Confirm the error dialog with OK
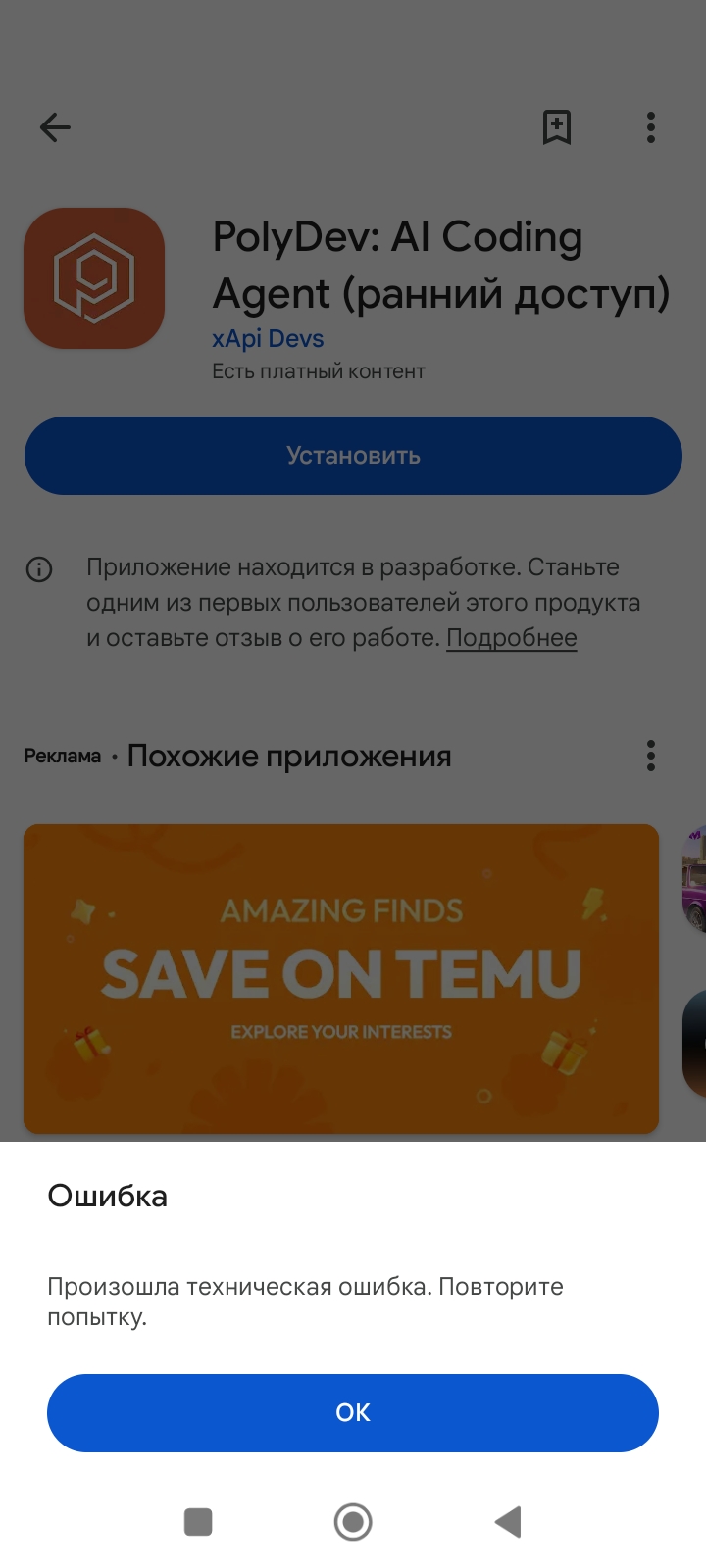Image resolution: width=706 pixels, height=1568 pixels. [x=353, y=1412]
